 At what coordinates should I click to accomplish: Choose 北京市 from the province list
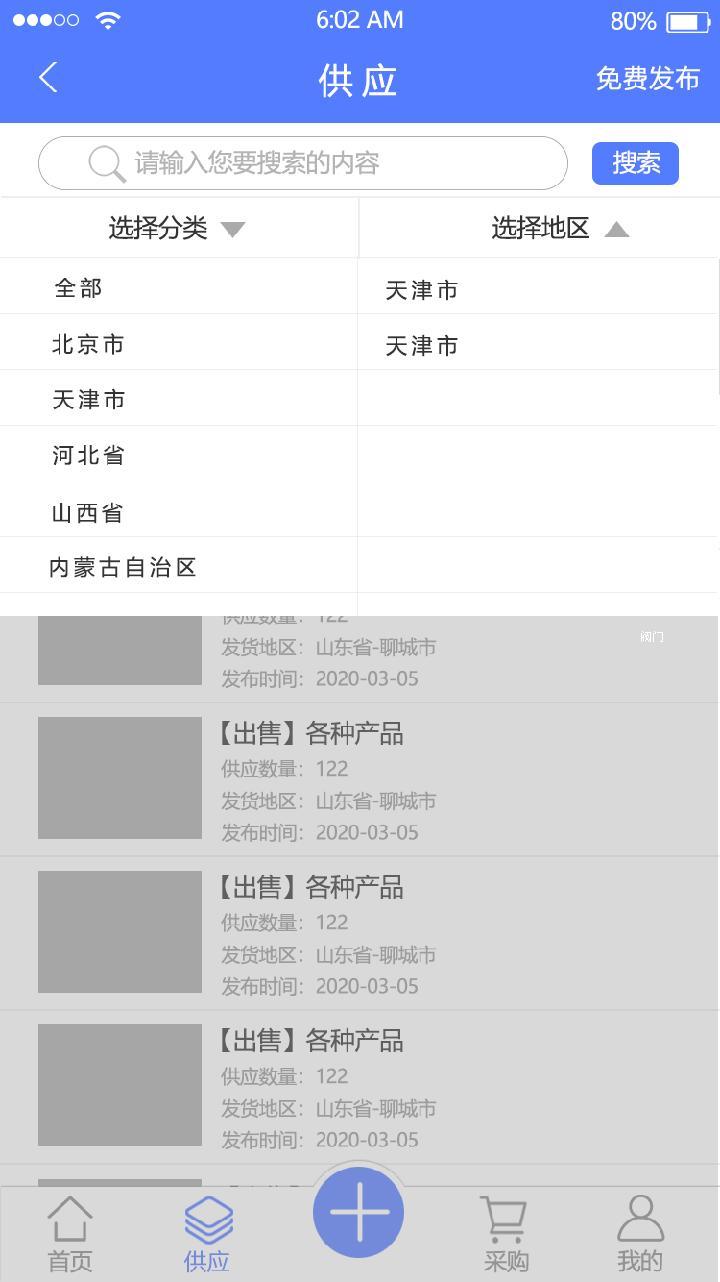point(88,345)
